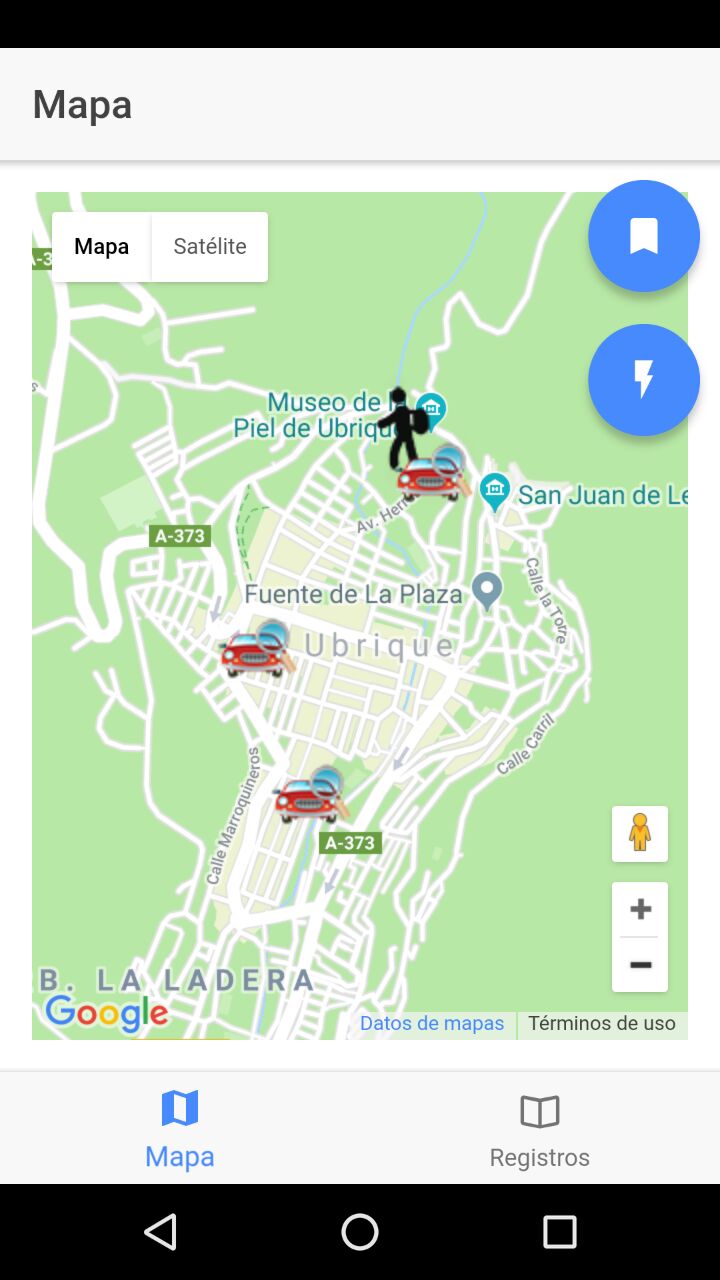
Task: Switch to the Mapa bottom tab
Action: [180, 1130]
